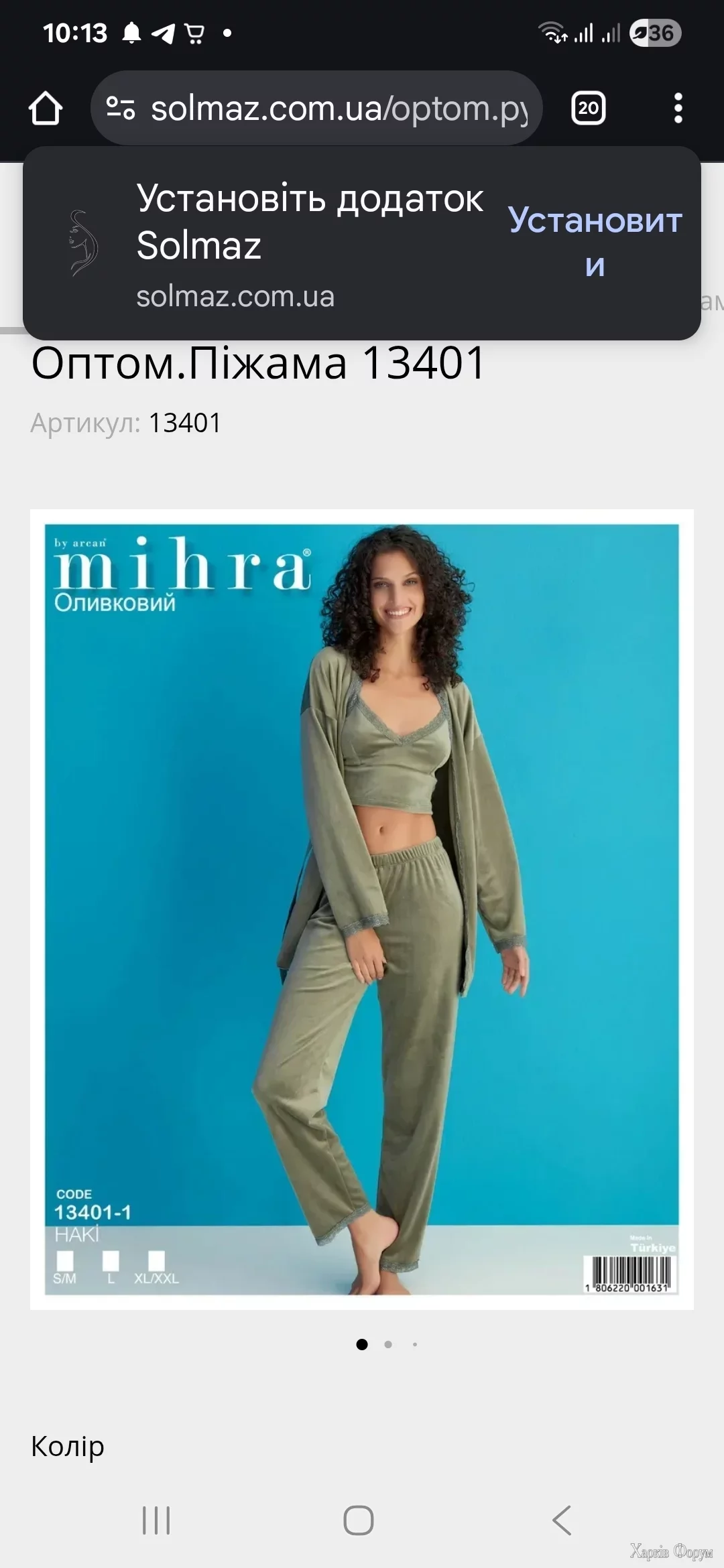724x1568 pixels.
Task: Open the olive pajama 13401 product photo
Action: [362, 909]
